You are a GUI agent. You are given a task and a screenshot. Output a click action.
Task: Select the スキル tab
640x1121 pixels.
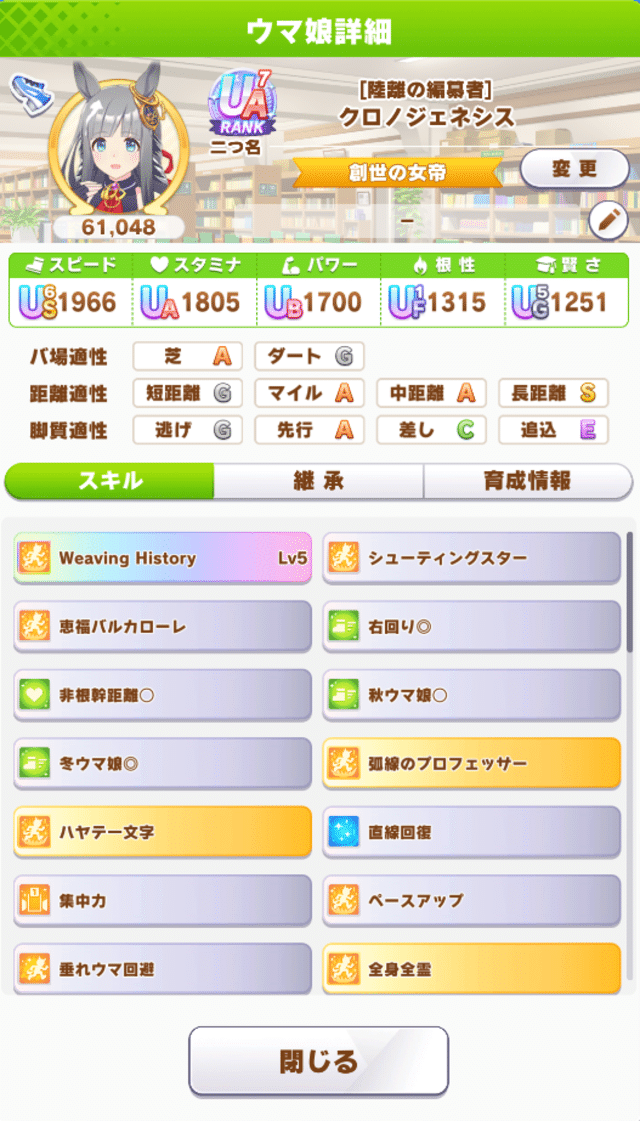coord(110,481)
